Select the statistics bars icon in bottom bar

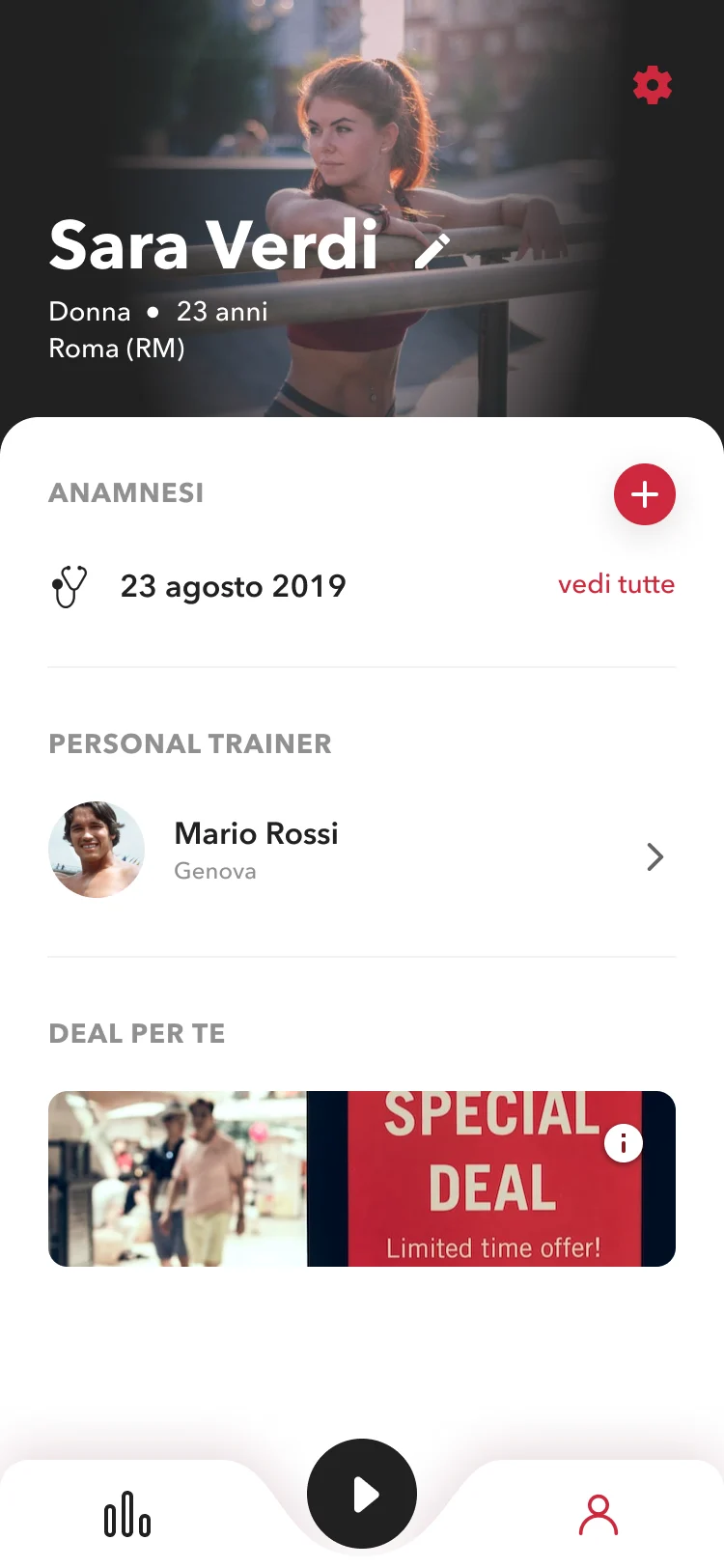pos(126,1514)
